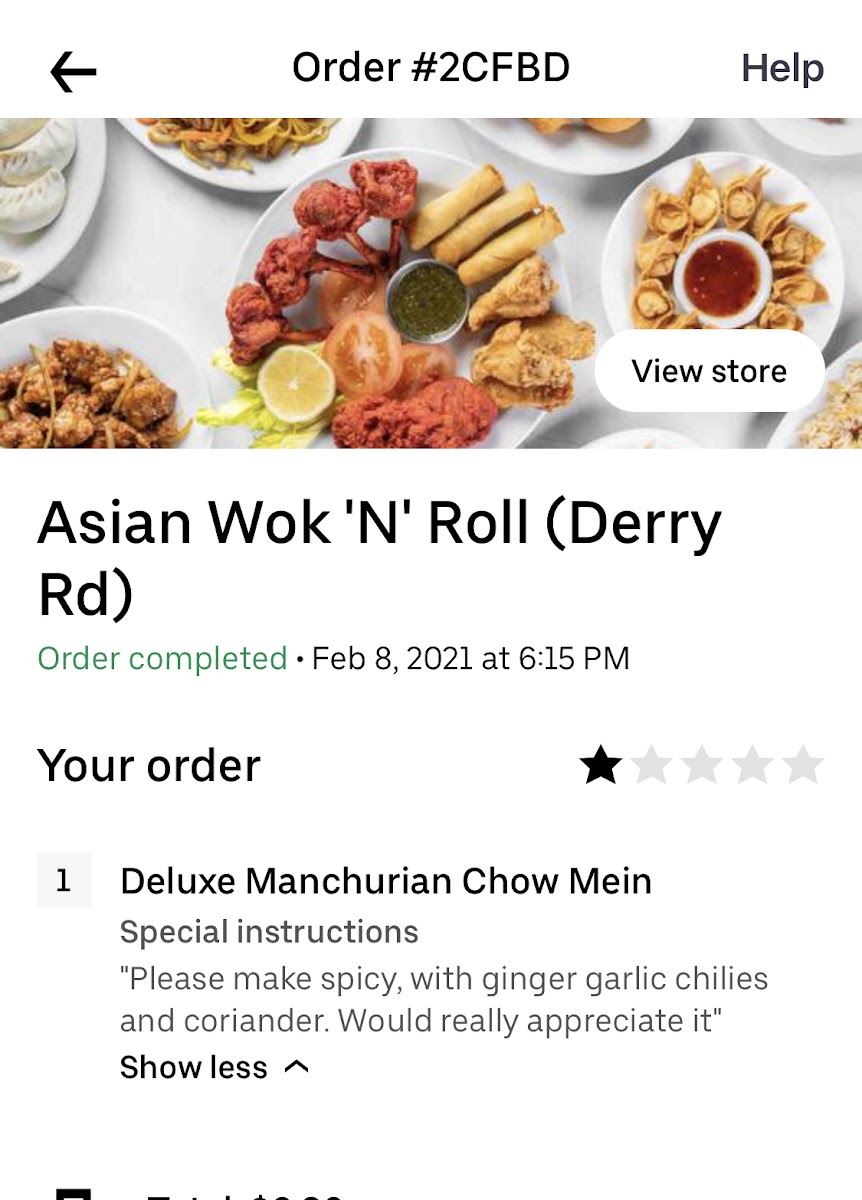The image size is (862, 1200).
Task: Open Help for this order
Action: click(x=782, y=69)
